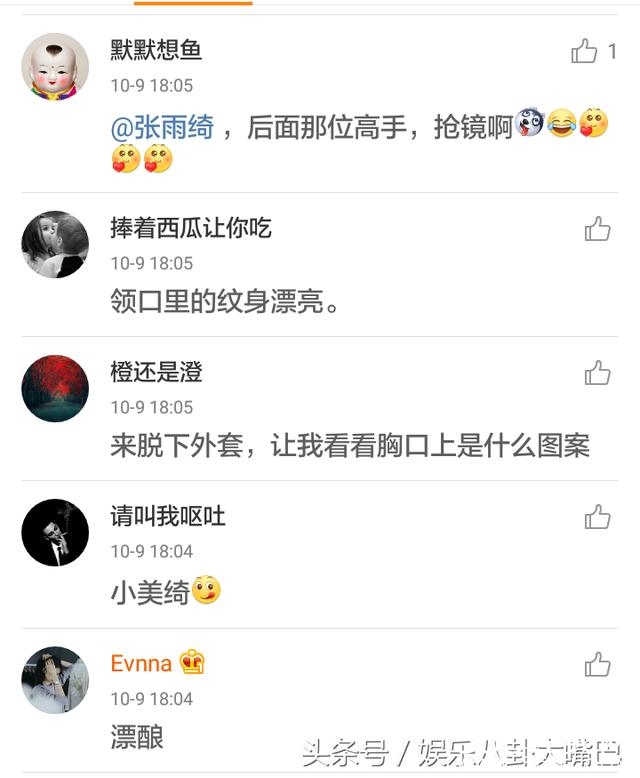Like the comment by 捧着西瓜让你吃

597,229
